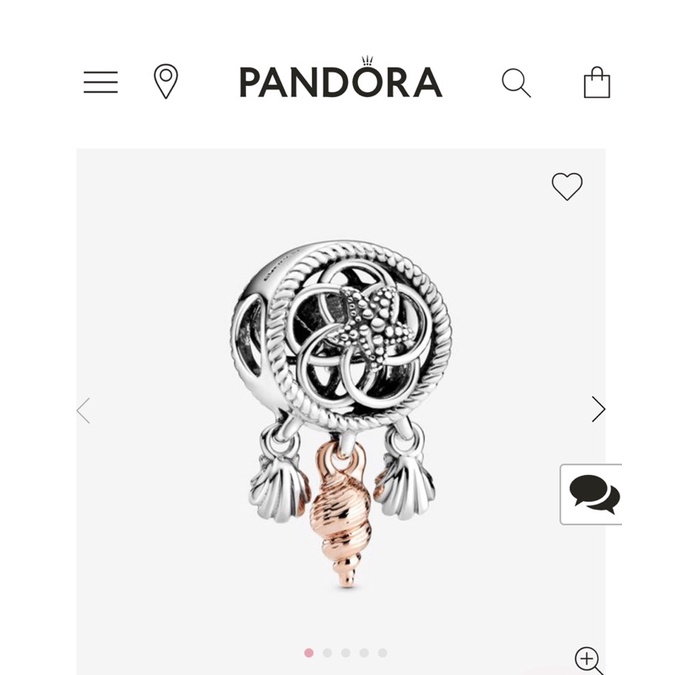Jump to the last image dot
675x675 pixels.
(x=382, y=653)
